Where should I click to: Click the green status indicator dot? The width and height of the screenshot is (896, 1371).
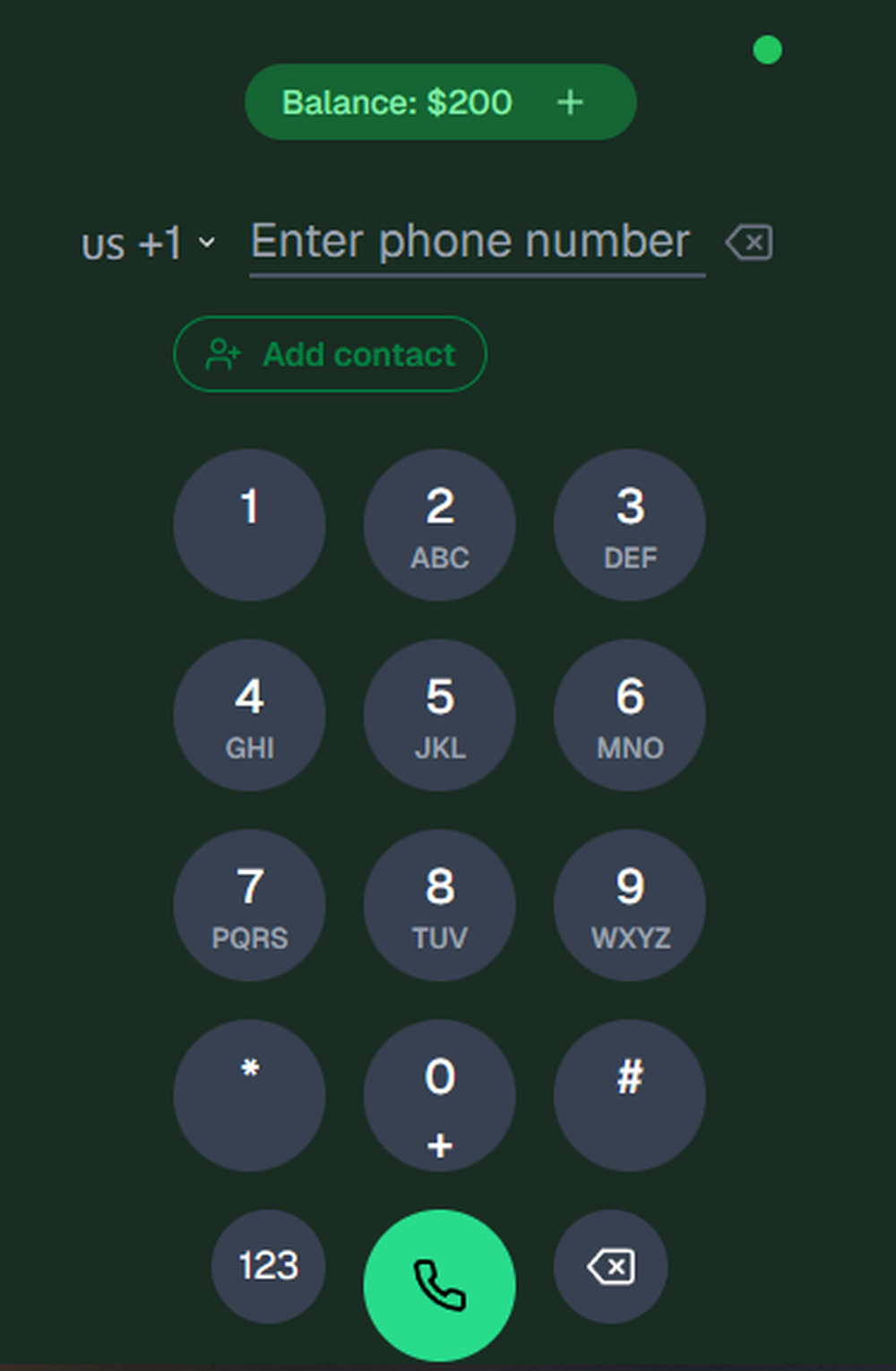(x=767, y=51)
